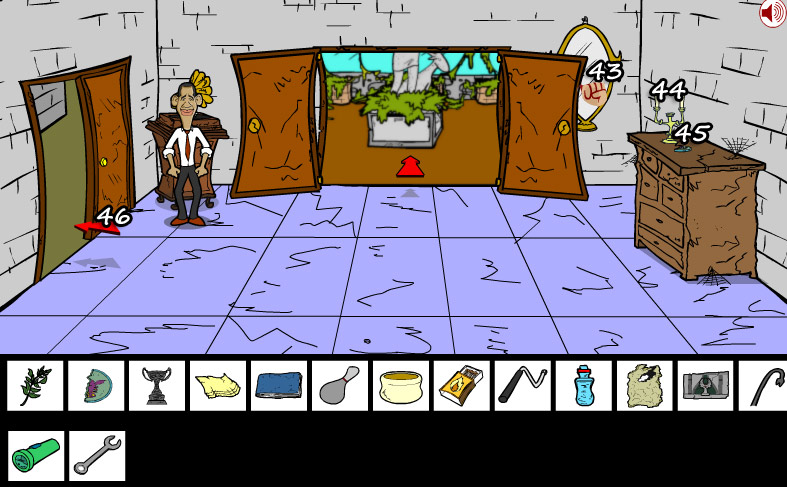Mute the game sound

click(771, 14)
